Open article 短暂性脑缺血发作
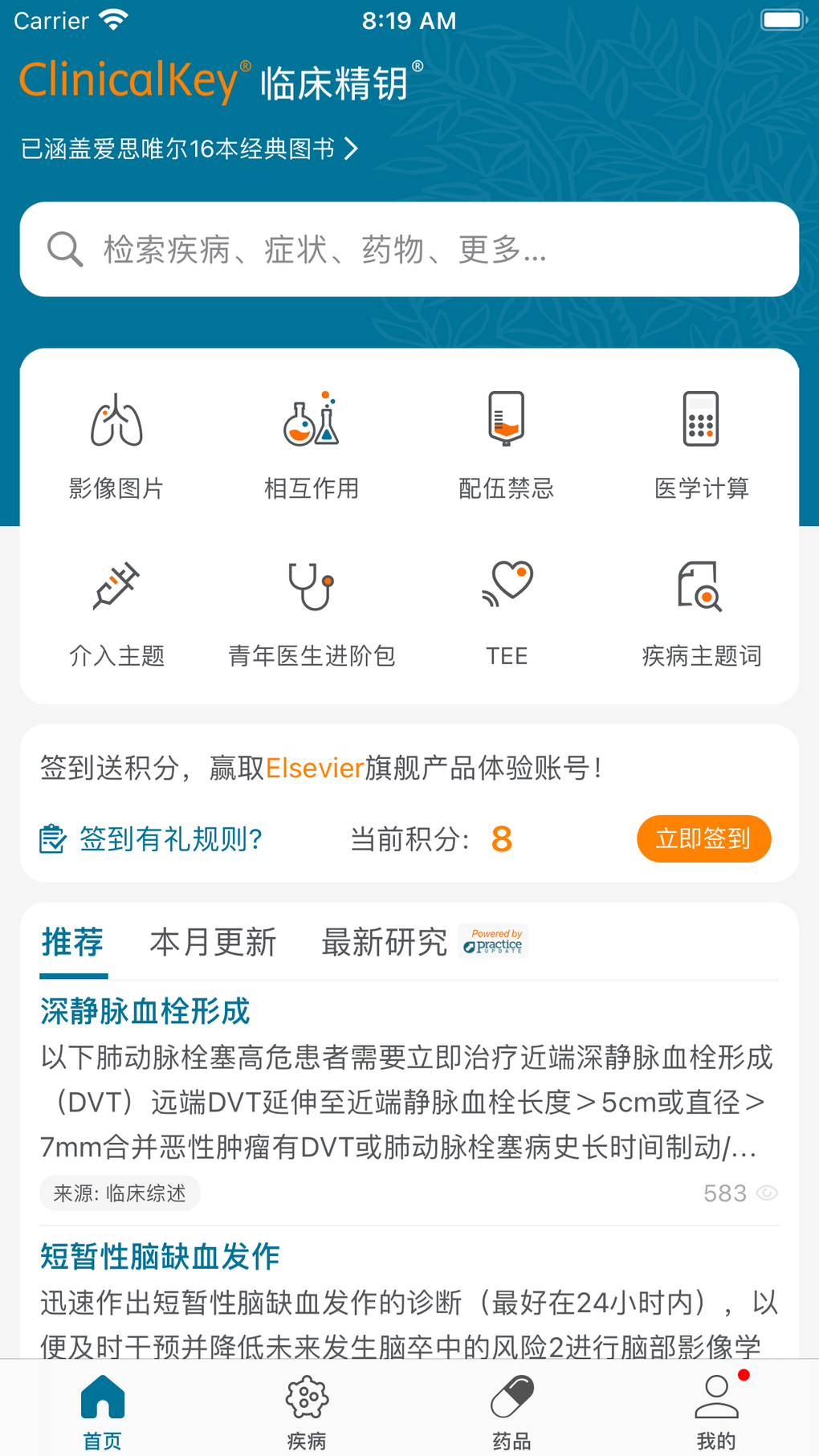 [160, 1256]
